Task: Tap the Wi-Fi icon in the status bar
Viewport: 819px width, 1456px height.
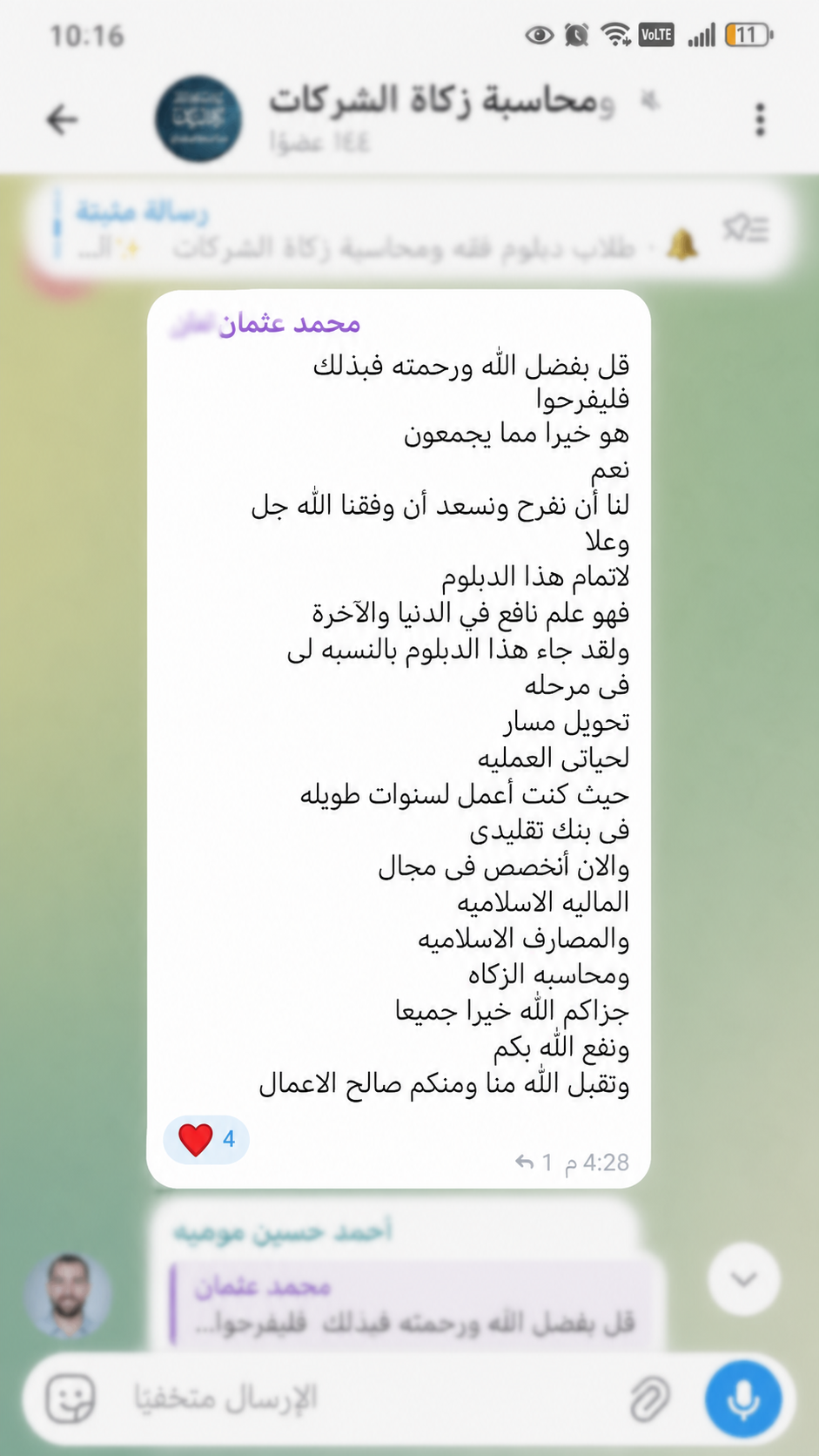Action: click(618, 35)
